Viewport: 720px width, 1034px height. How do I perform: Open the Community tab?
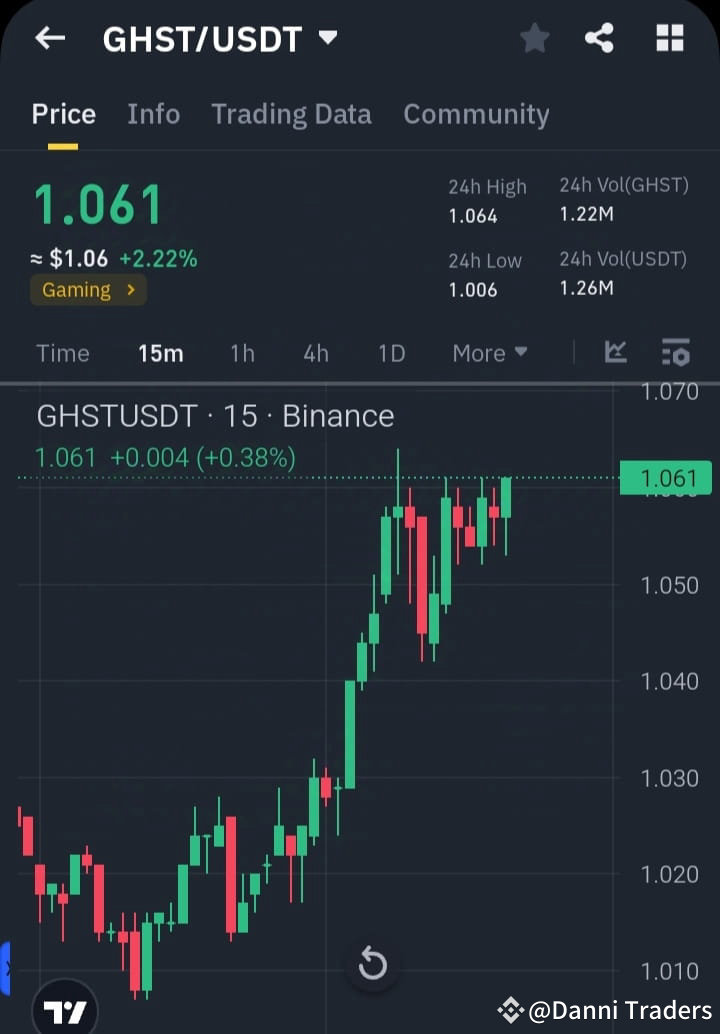coord(476,114)
